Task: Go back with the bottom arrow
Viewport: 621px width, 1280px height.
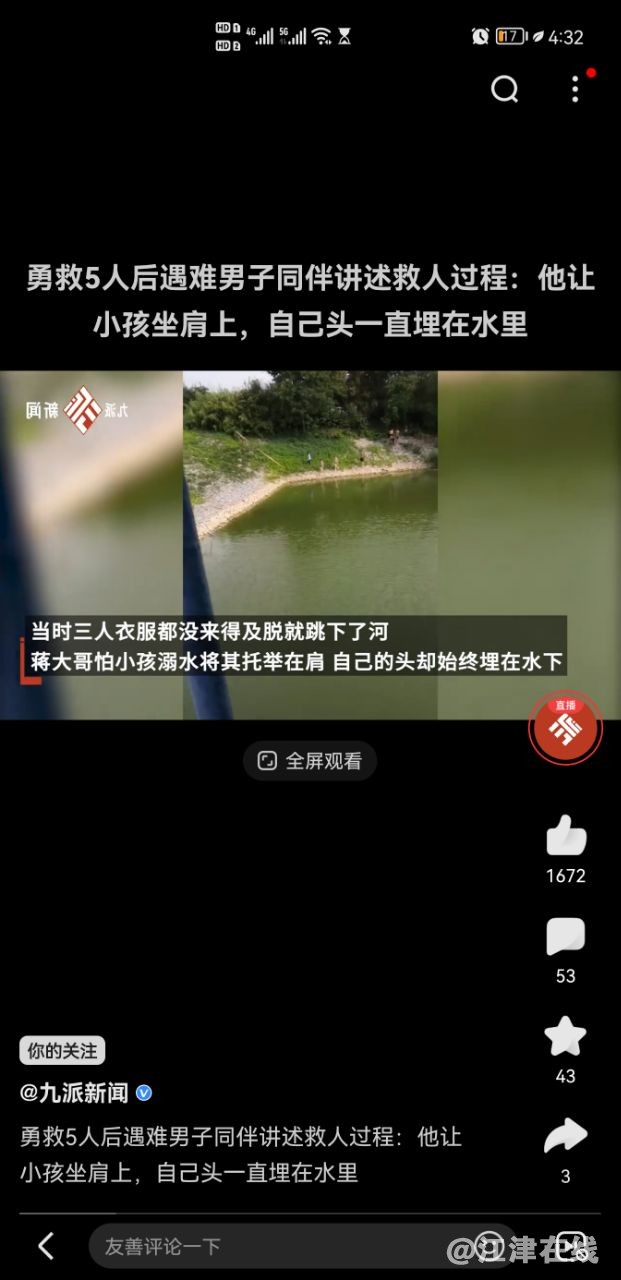Action: pyautogui.click(x=46, y=1246)
